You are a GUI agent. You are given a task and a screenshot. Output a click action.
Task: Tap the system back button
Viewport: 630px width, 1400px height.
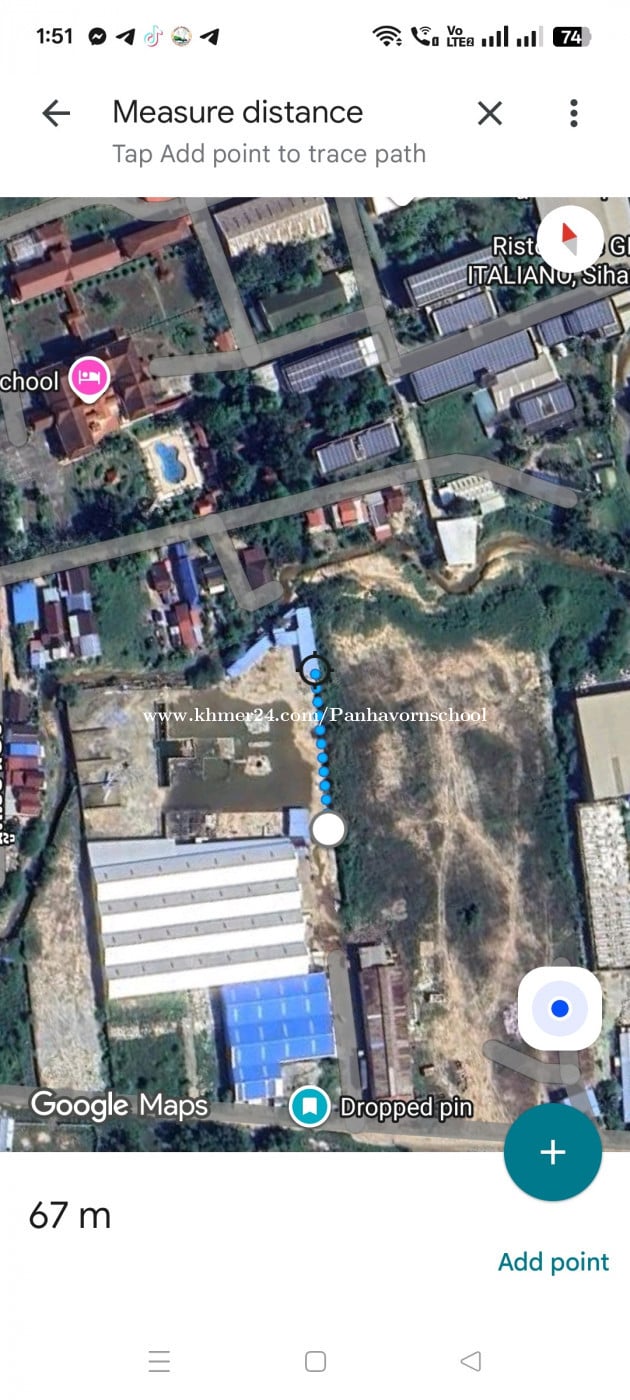point(470,1361)
